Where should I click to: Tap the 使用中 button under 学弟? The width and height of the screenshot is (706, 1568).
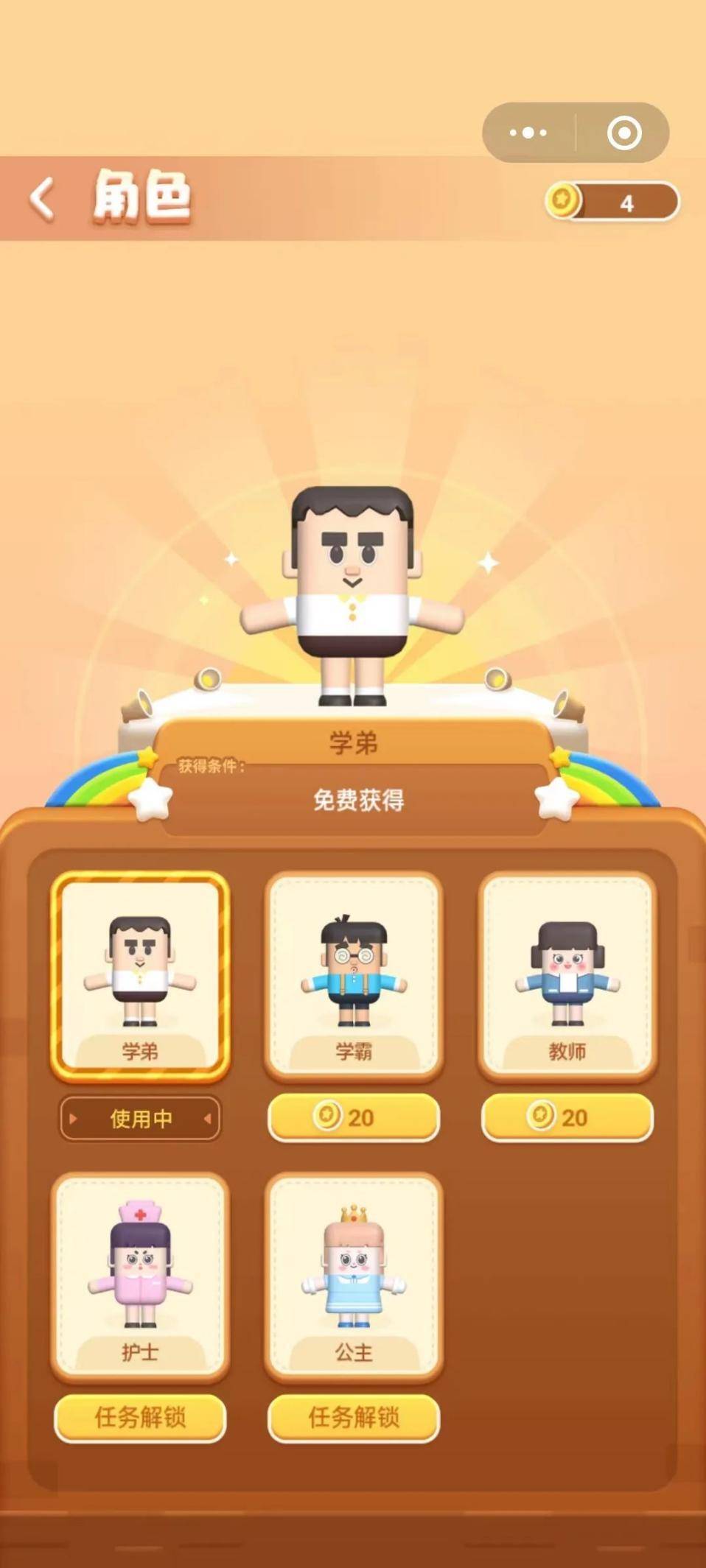(x=140, y=1119)
